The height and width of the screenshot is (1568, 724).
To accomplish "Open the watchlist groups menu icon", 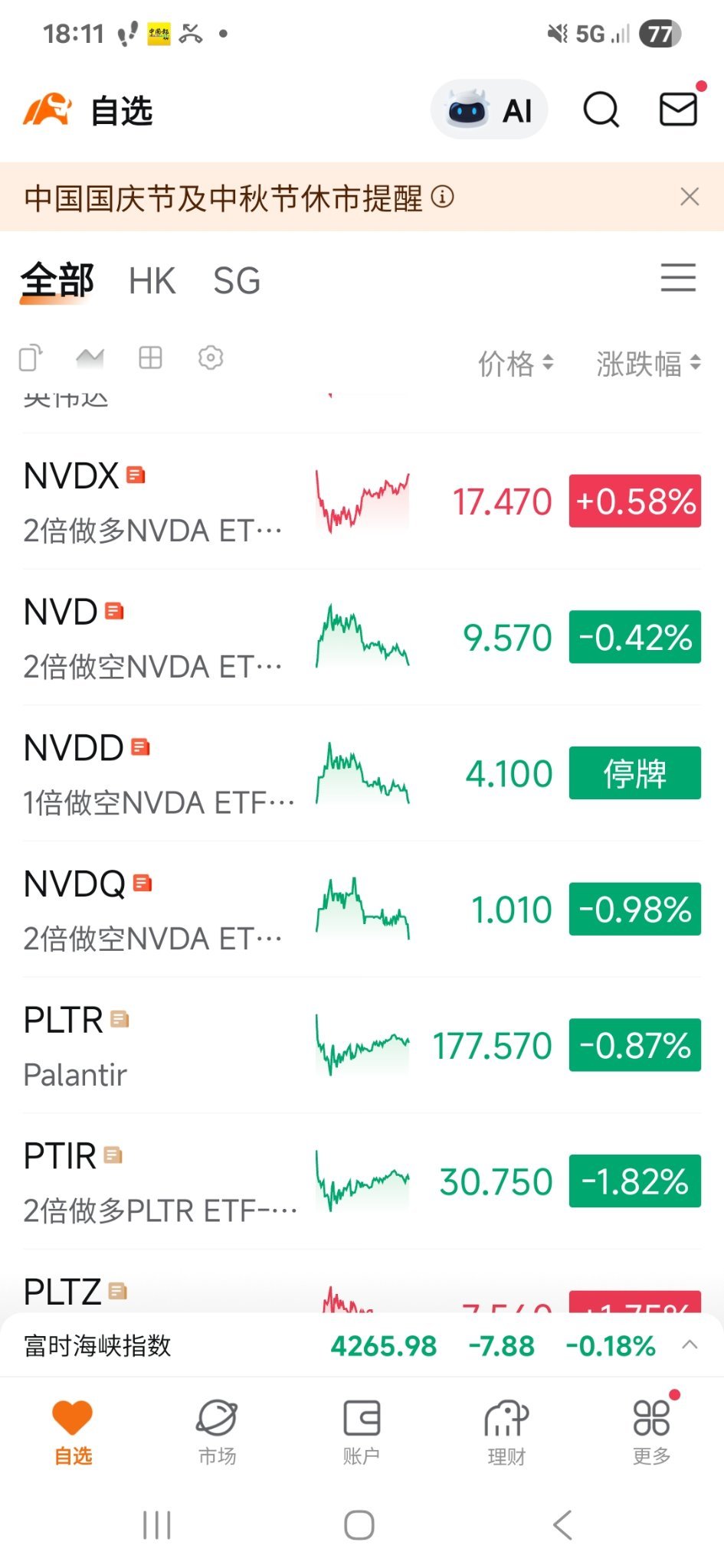I will [678, 278].
